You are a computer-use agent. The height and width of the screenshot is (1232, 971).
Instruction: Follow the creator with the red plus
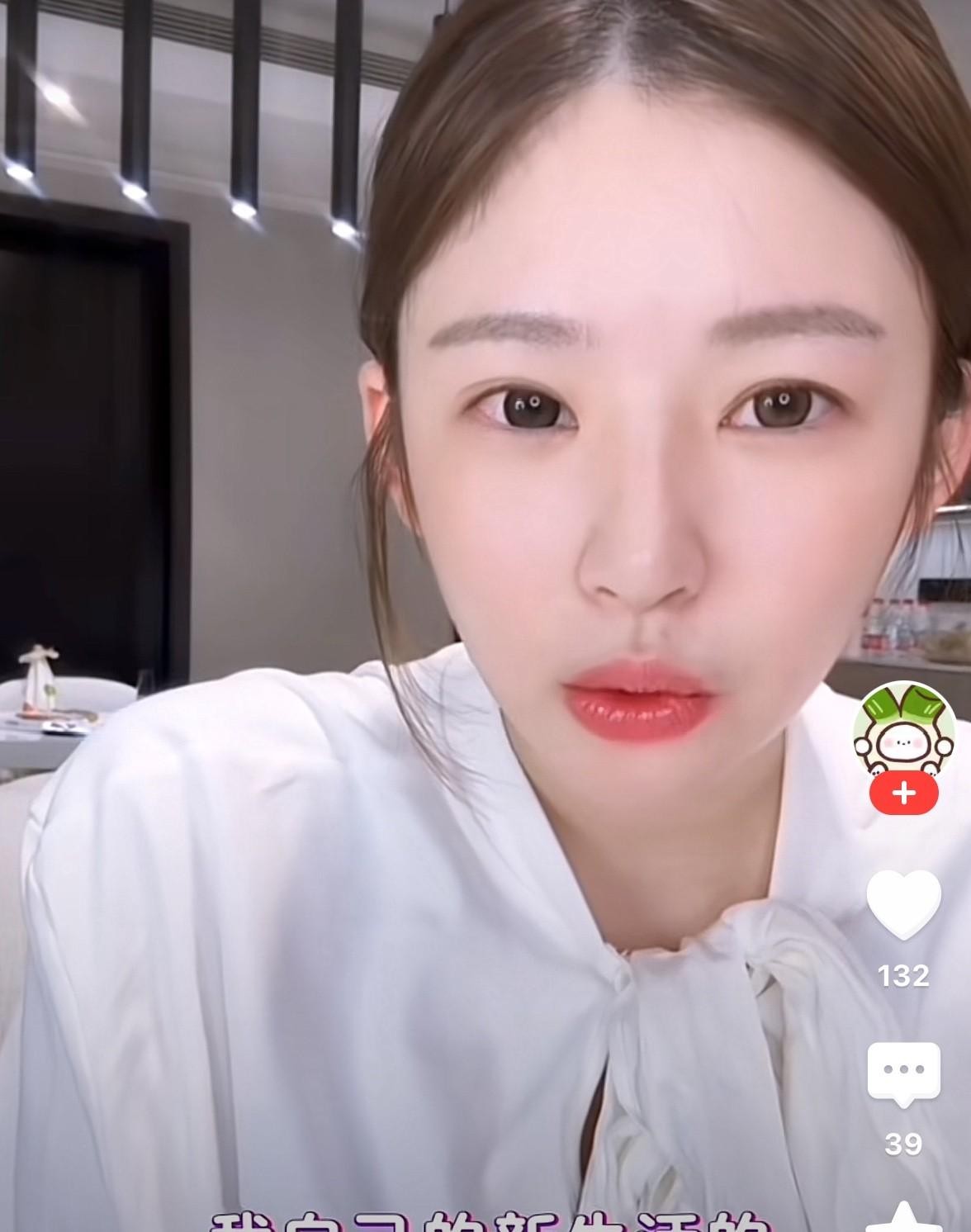904,794
